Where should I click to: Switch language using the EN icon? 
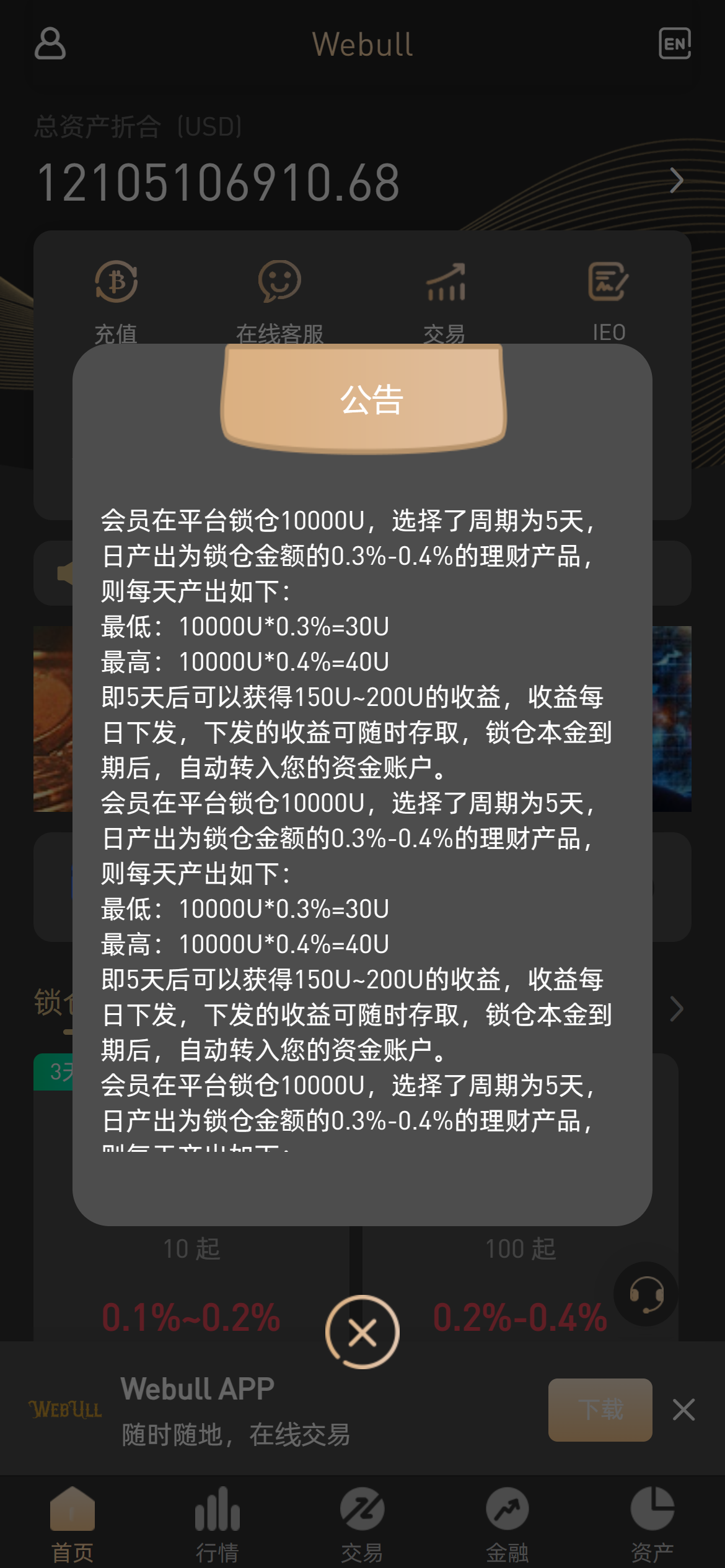pos(675,44)
